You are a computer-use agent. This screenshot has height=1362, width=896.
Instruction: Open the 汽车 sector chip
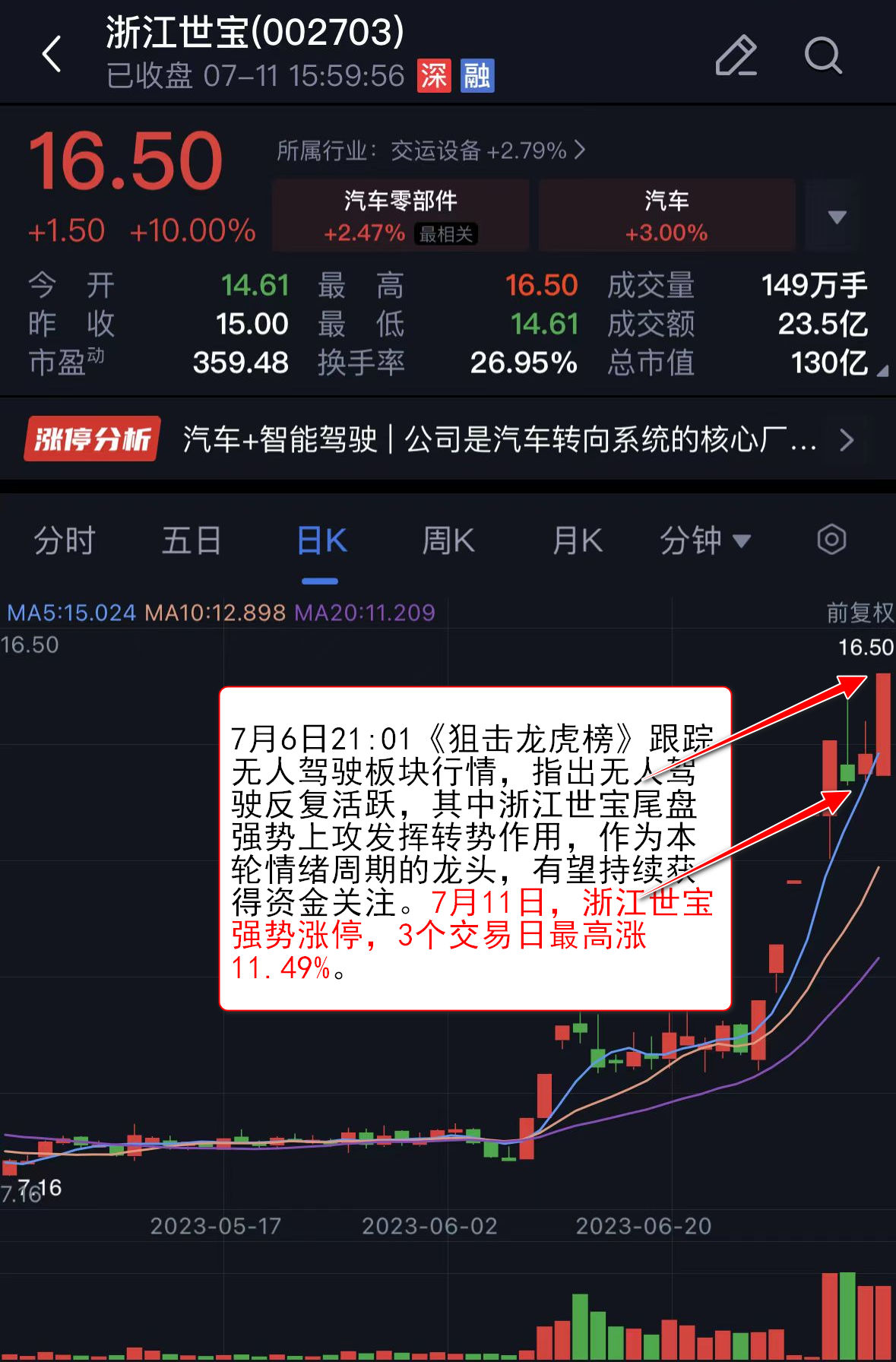pos(666,215)
